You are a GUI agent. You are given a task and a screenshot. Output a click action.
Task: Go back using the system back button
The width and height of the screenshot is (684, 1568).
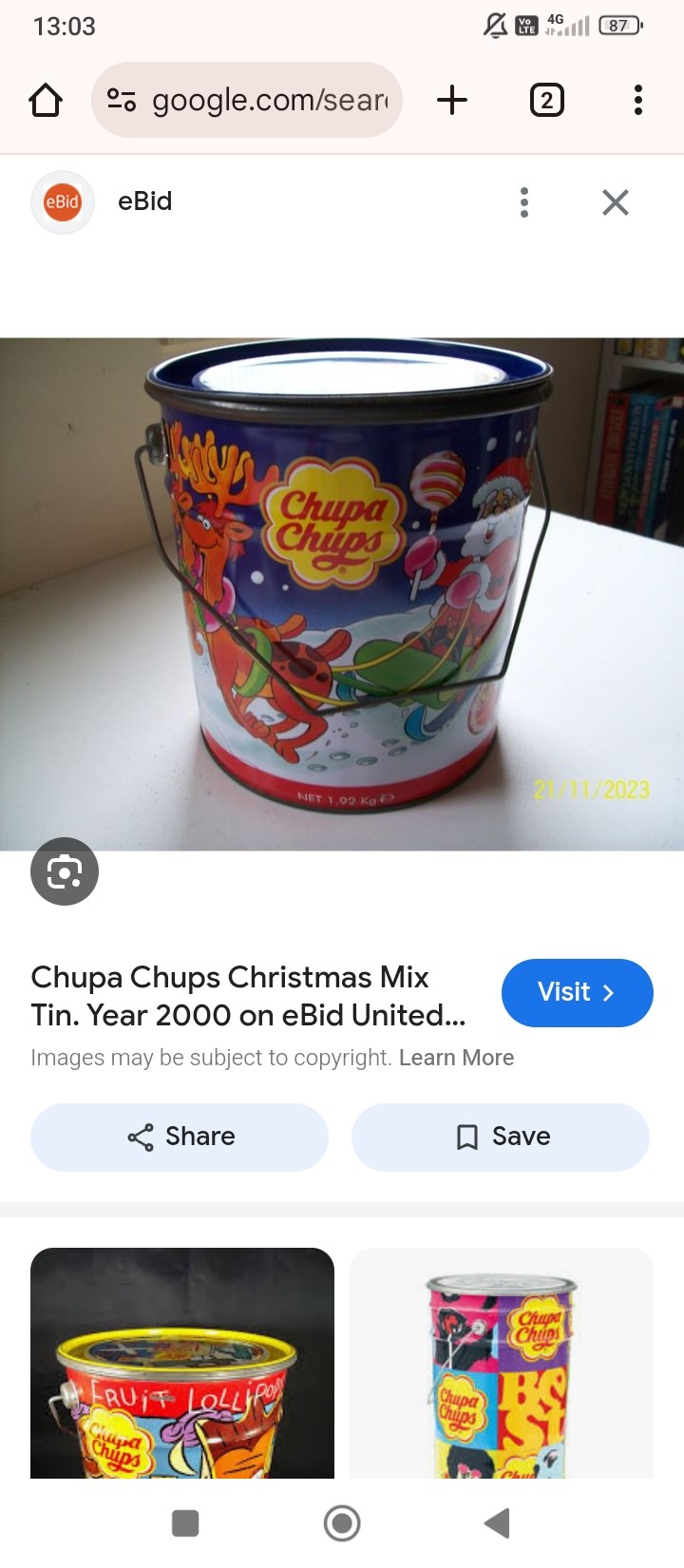[497, 1523]
